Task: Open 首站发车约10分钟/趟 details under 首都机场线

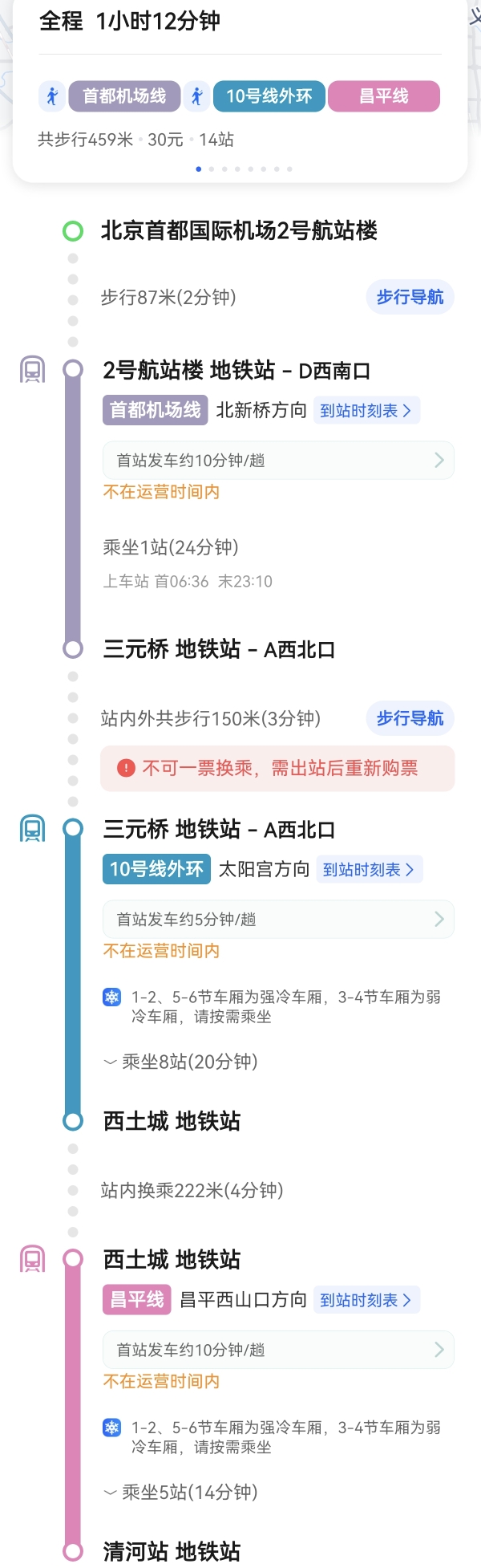Action: pos(278,461)
